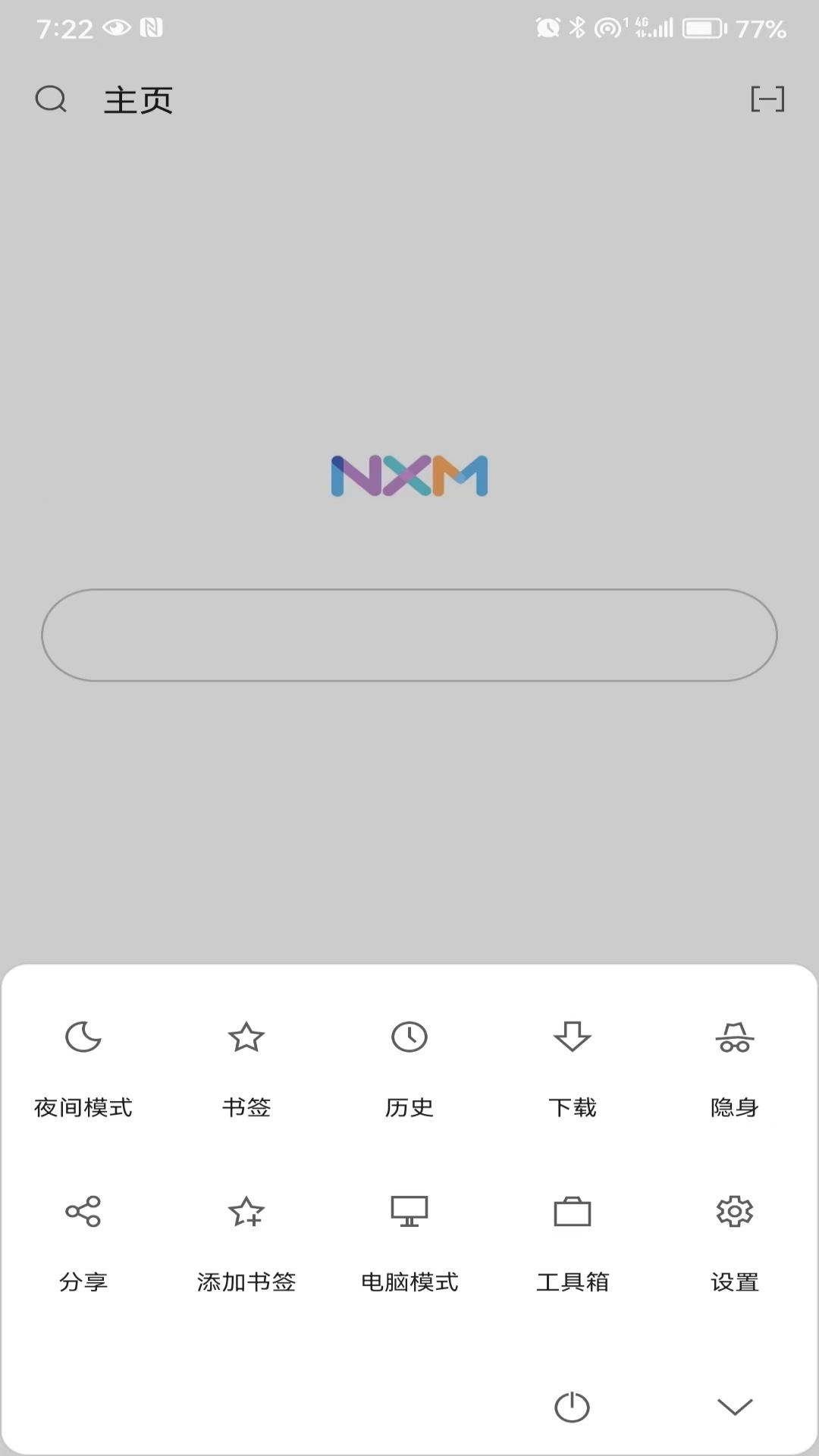This screenshot has height=1456, width=819.
Task: Tap the 设置 label
Action: click(733, 1282)
